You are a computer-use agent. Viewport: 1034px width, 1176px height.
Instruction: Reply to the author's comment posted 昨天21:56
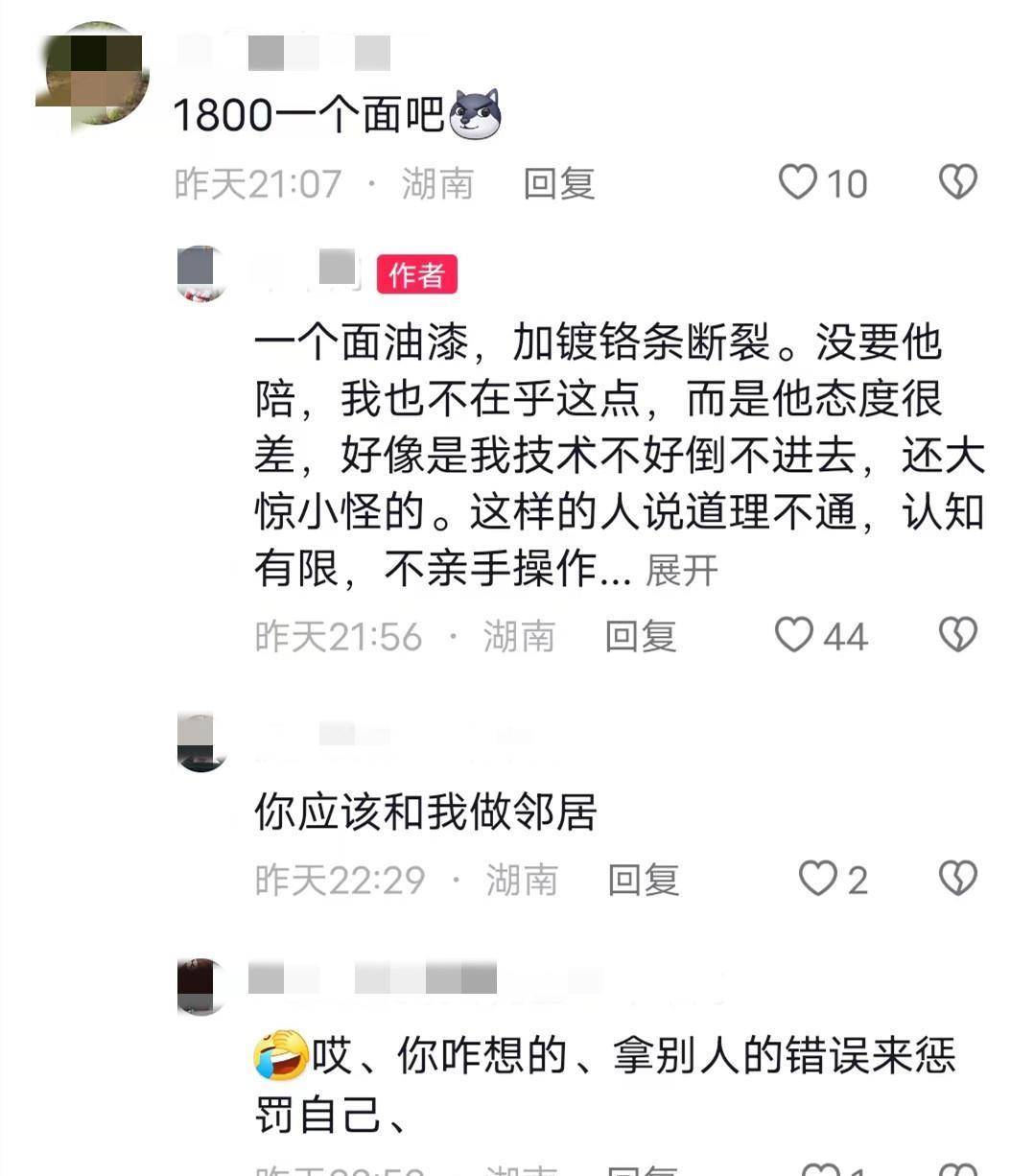pos(640,636)
